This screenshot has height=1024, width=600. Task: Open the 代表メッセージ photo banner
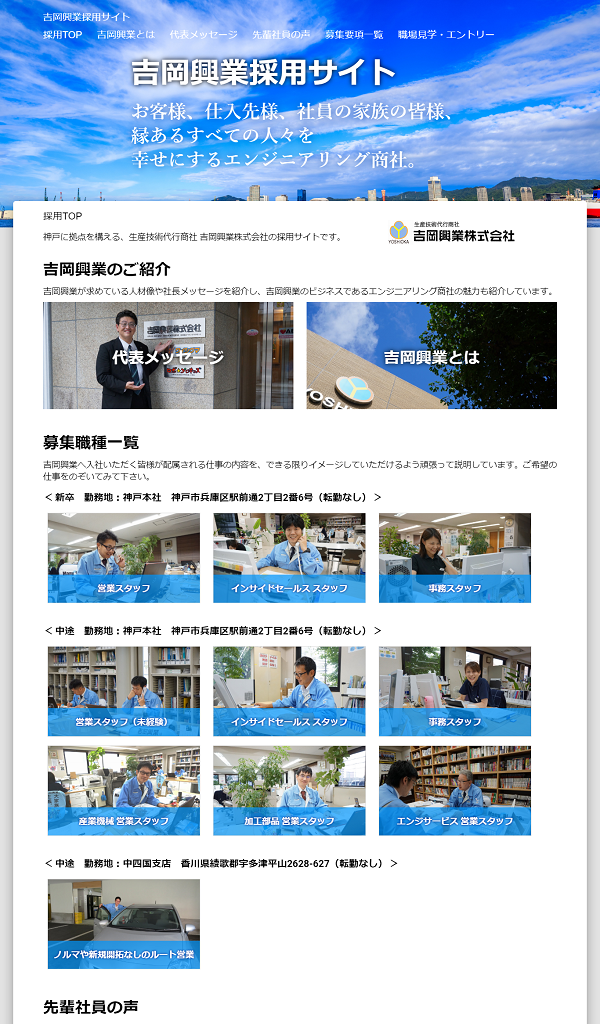[x=168, y=355]
